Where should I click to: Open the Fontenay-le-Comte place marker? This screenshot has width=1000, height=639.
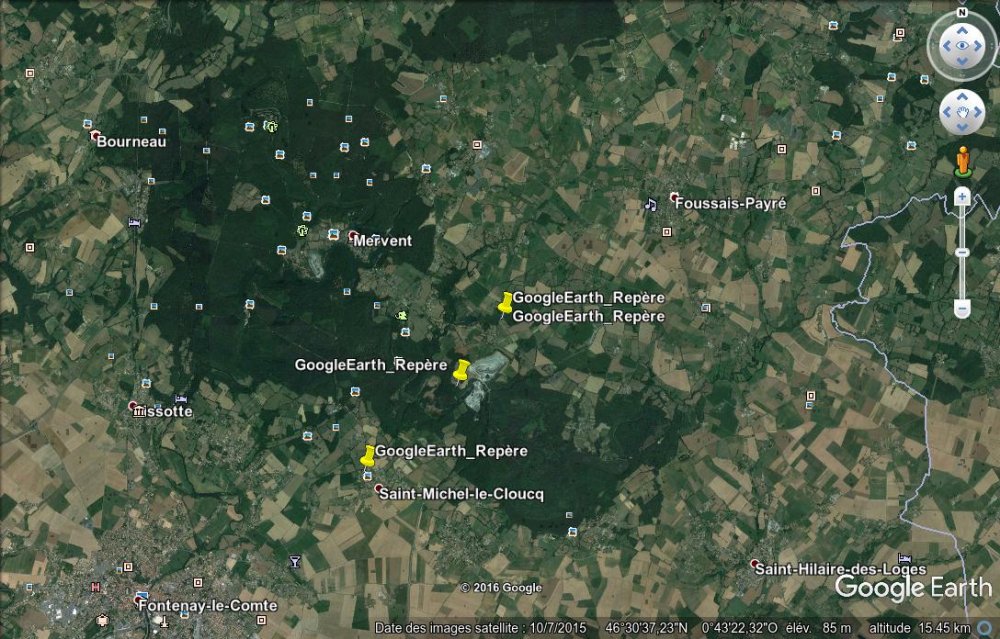[x=141, y=601]
